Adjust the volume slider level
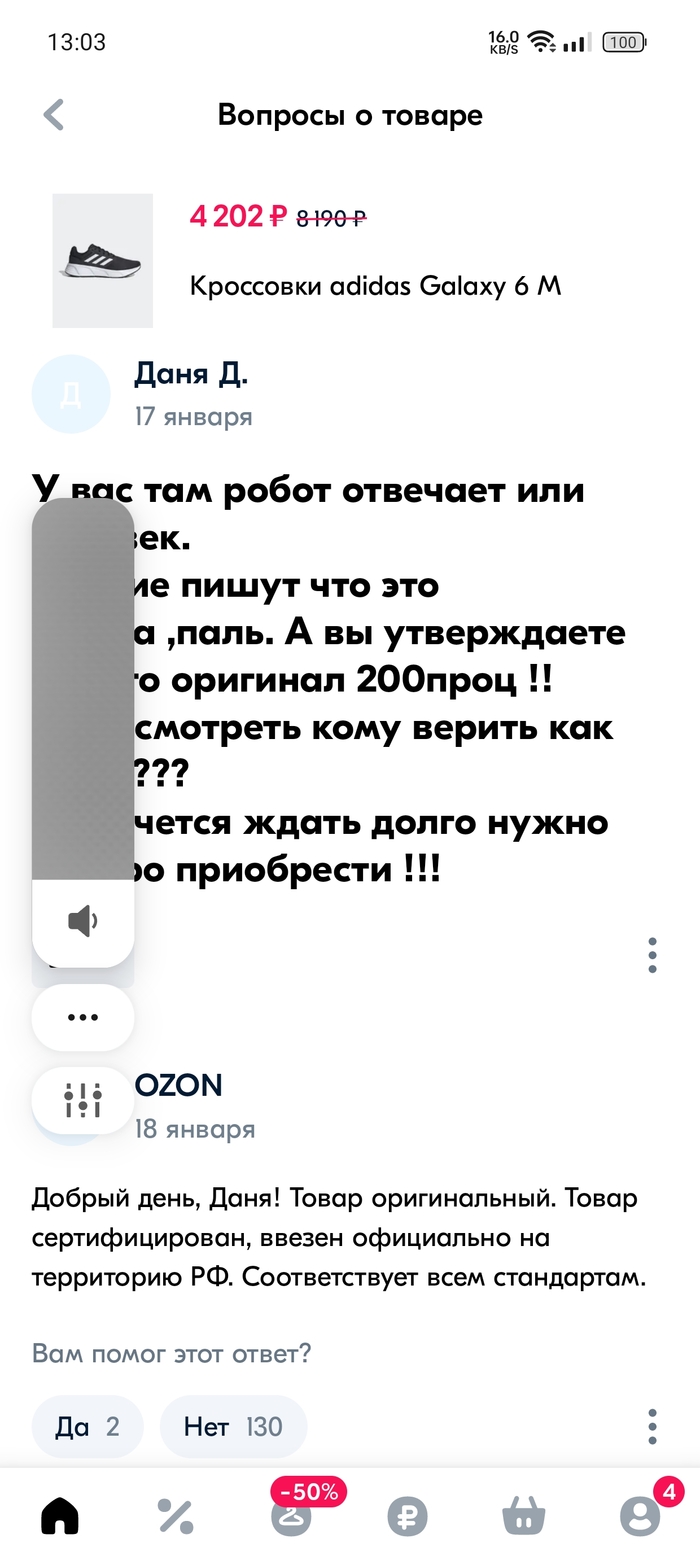 (x=83, y=690)
